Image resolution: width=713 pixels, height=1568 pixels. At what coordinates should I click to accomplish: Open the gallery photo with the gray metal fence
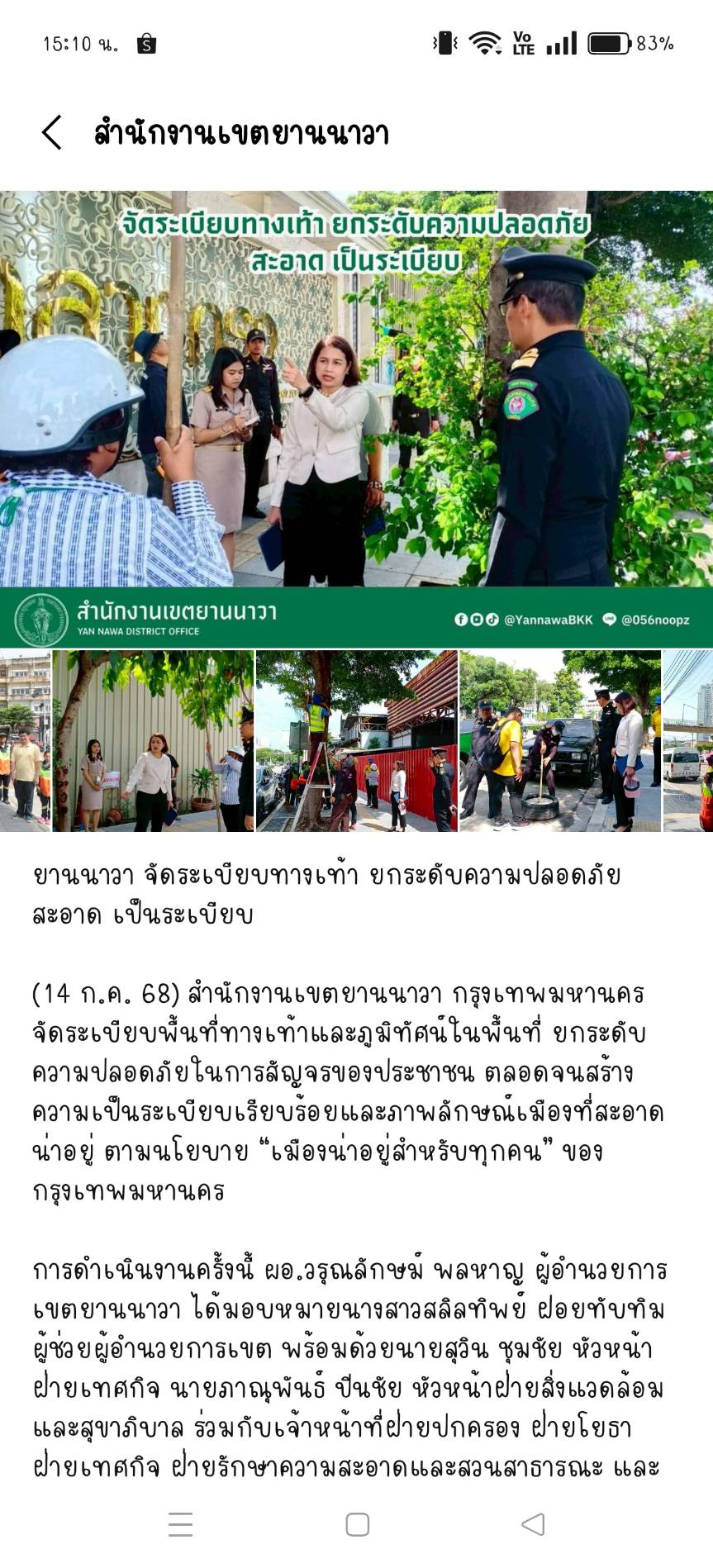coord(153,740)
